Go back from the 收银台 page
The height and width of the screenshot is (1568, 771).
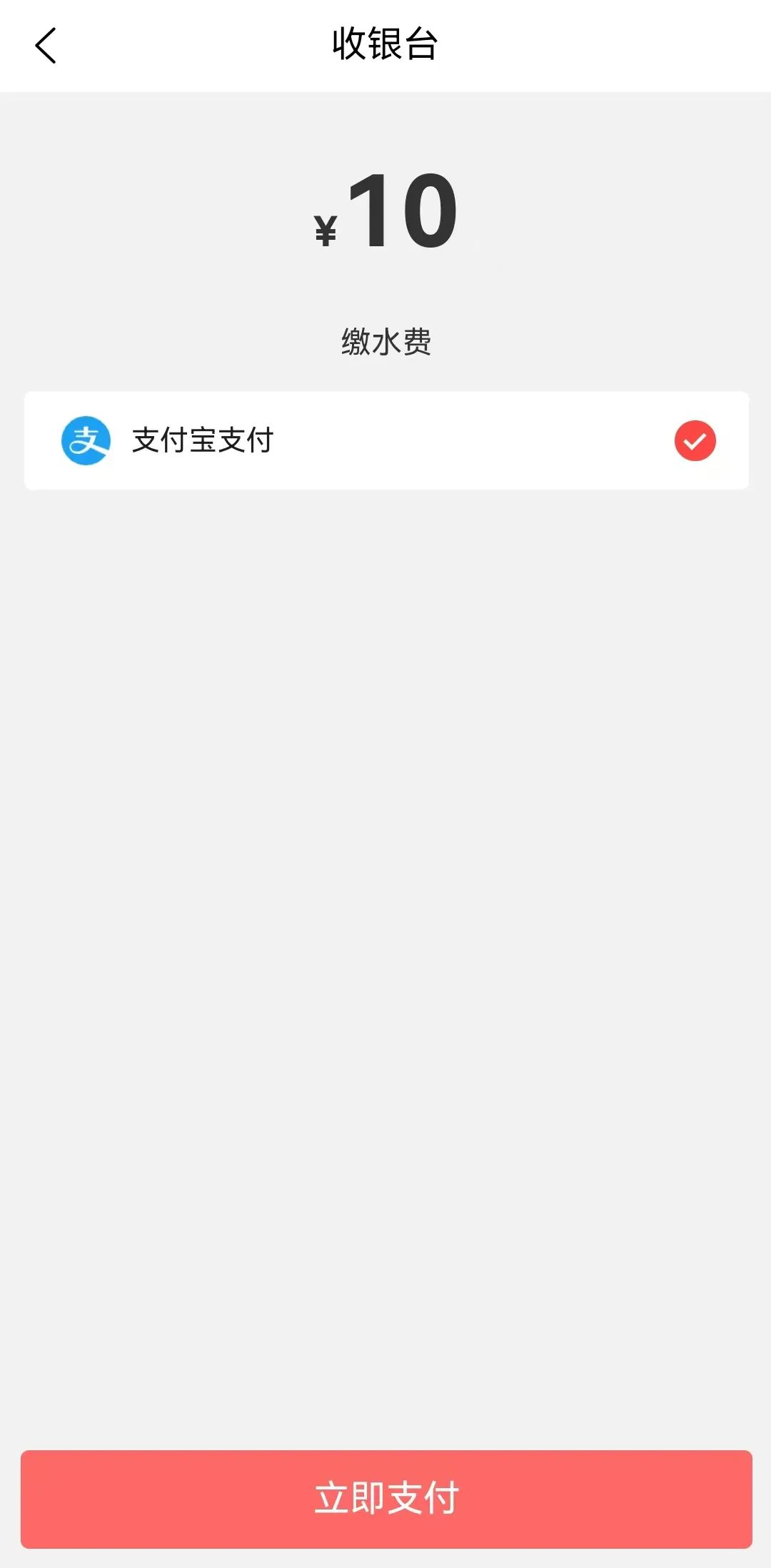[x=46, y=46]
